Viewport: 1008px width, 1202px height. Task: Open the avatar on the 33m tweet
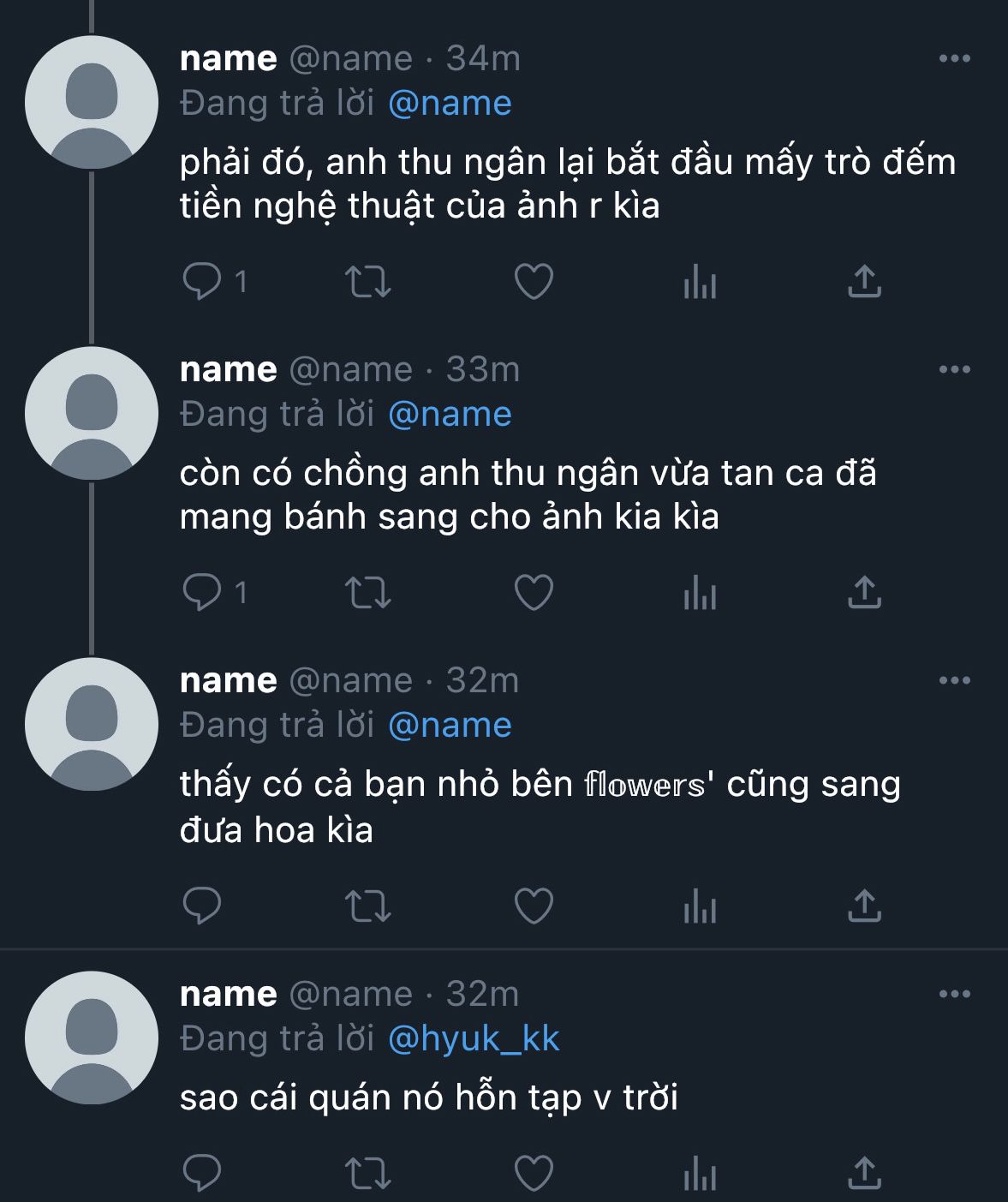pos(92,413)
